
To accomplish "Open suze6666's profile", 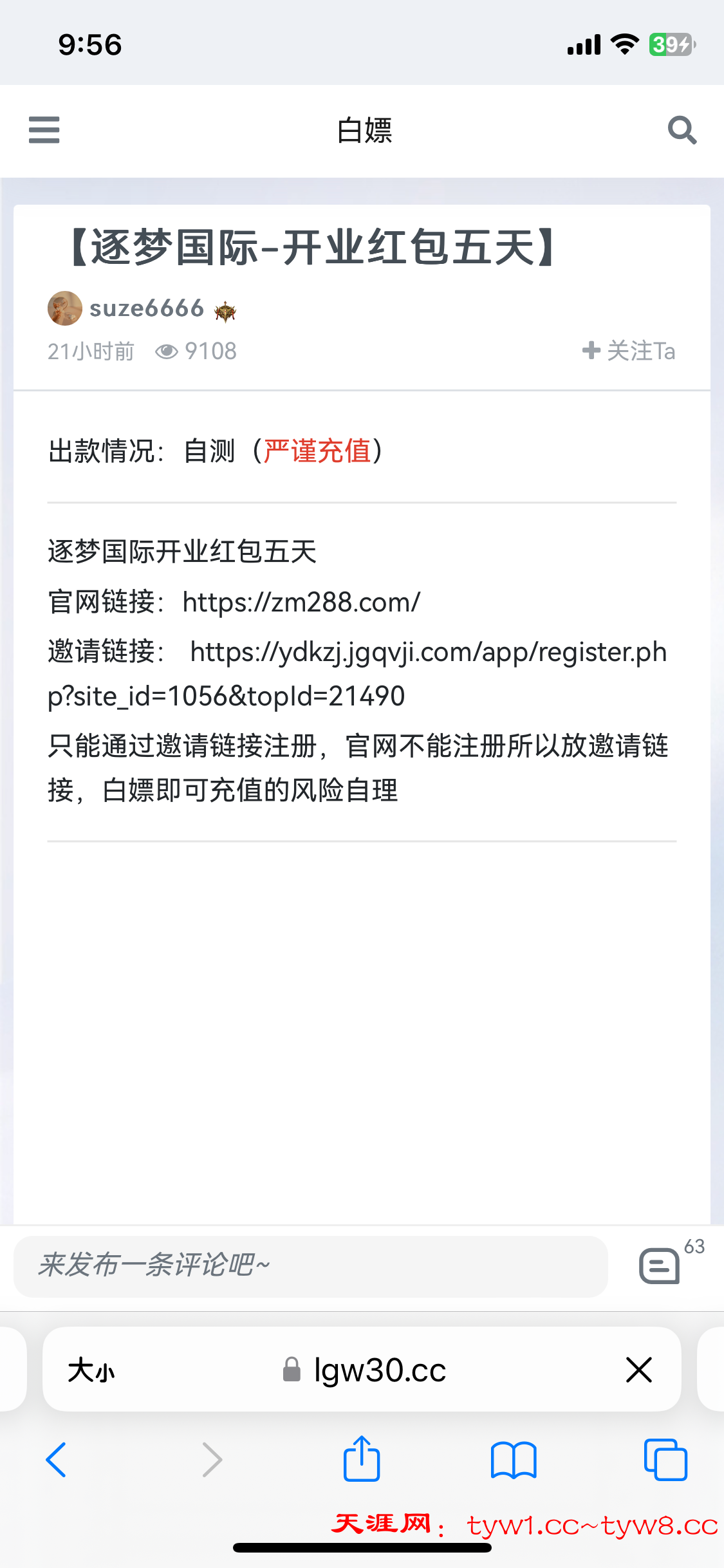I will tap(146, 308).
